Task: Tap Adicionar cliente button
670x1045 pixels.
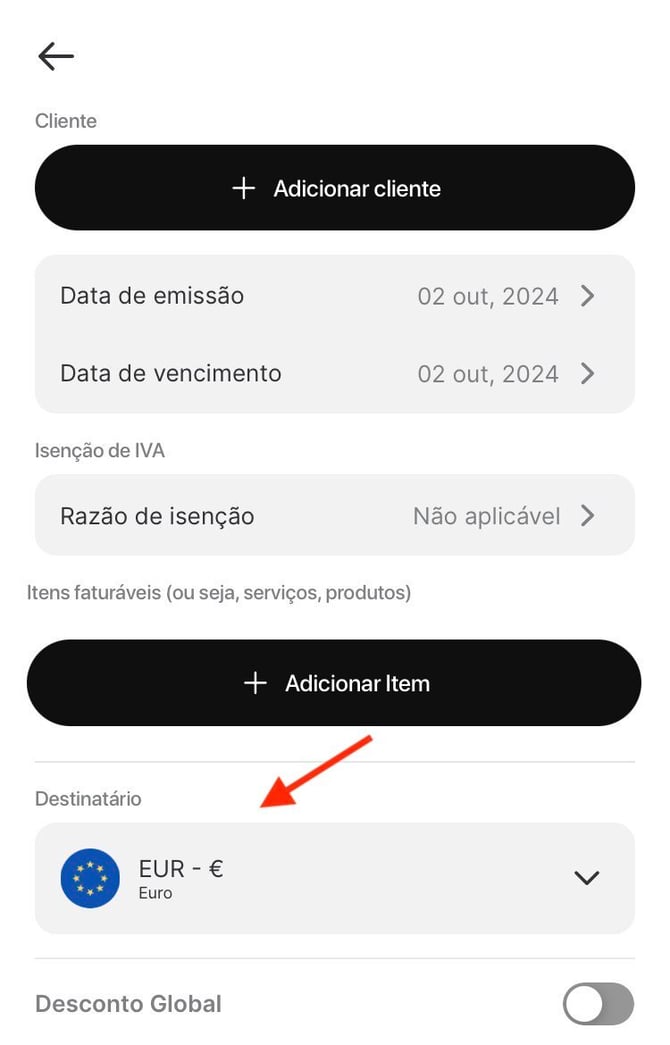Action: click(335, 188)
